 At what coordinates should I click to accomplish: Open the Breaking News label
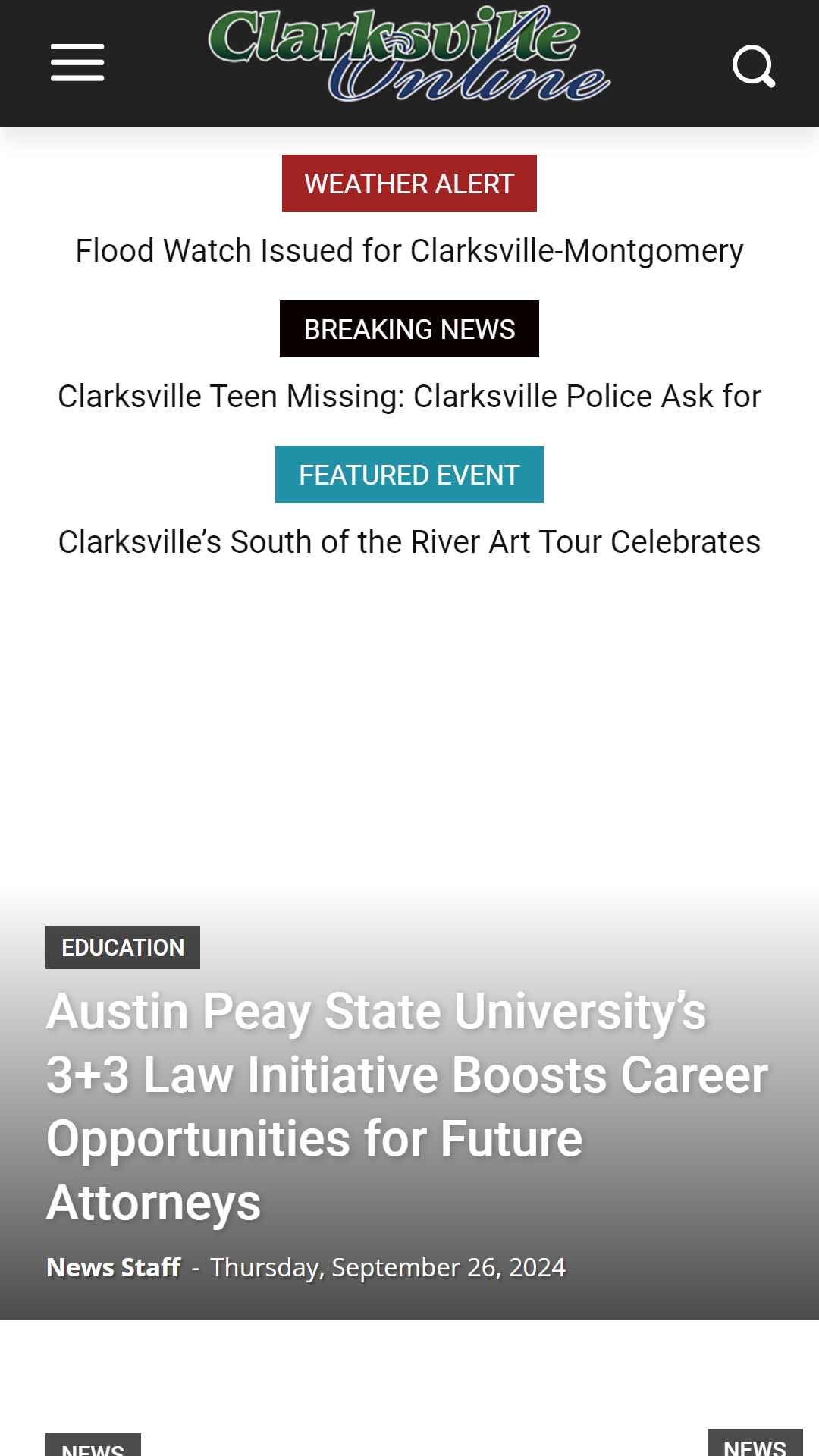coord(409,329)
